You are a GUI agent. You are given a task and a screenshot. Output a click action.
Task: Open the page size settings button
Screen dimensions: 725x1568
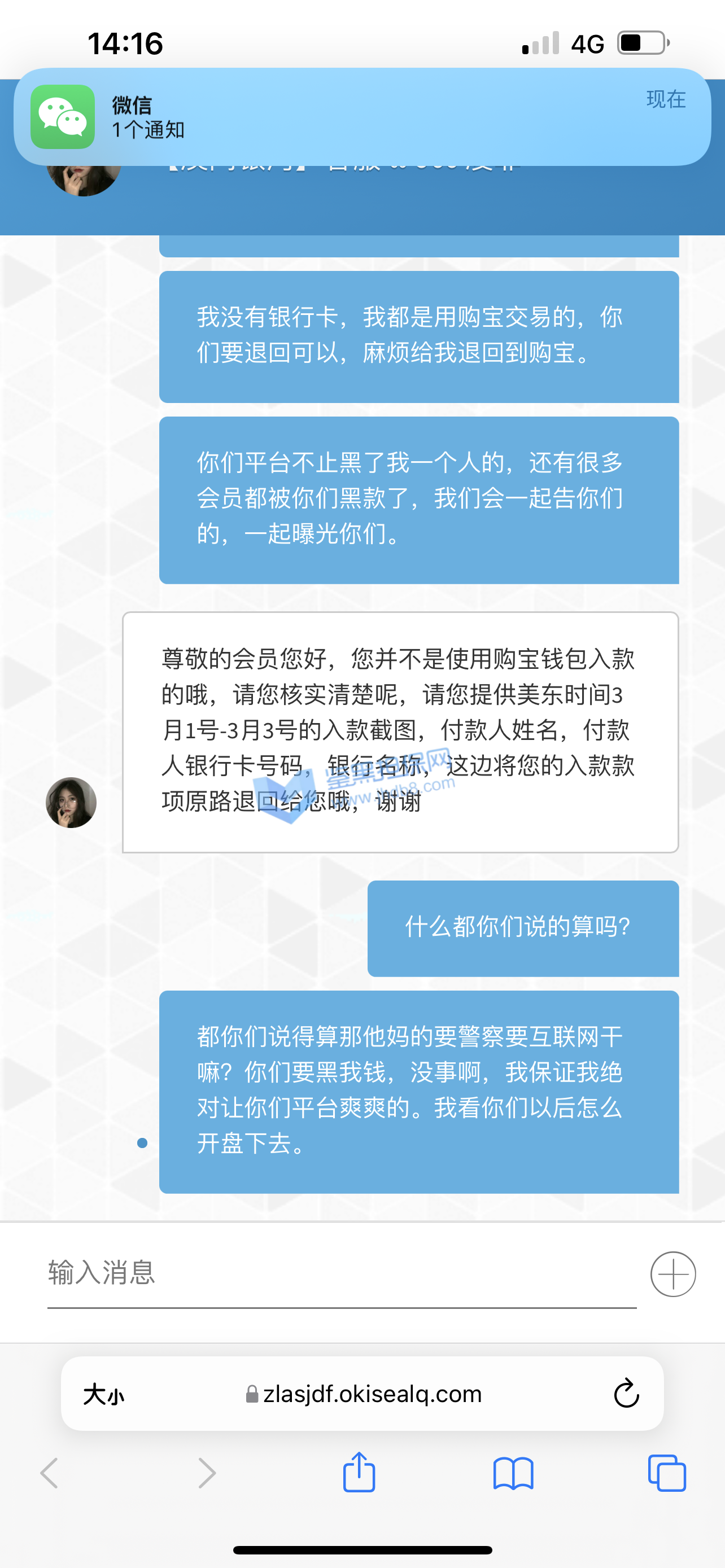click(x=103, y=1394)
